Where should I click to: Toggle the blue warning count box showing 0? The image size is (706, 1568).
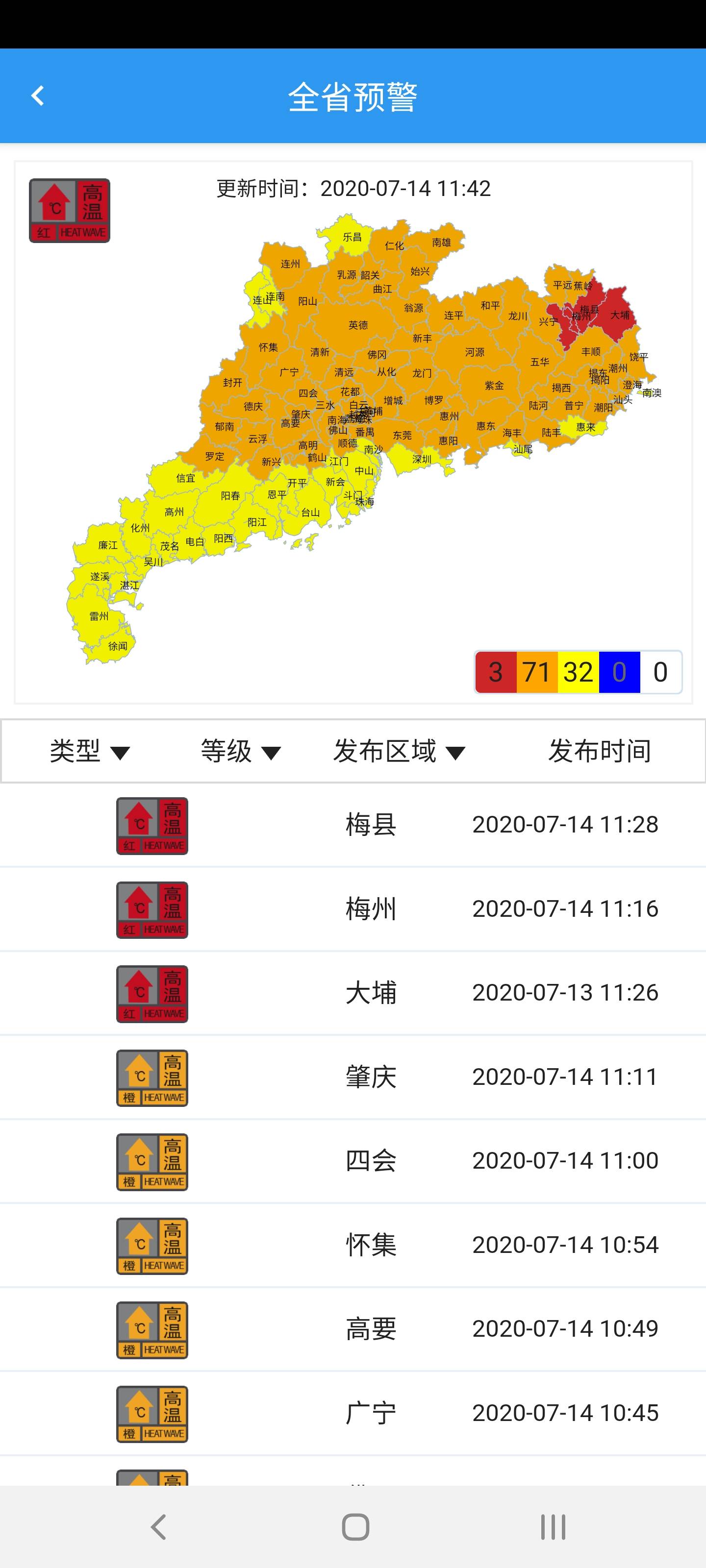[619, 671]
